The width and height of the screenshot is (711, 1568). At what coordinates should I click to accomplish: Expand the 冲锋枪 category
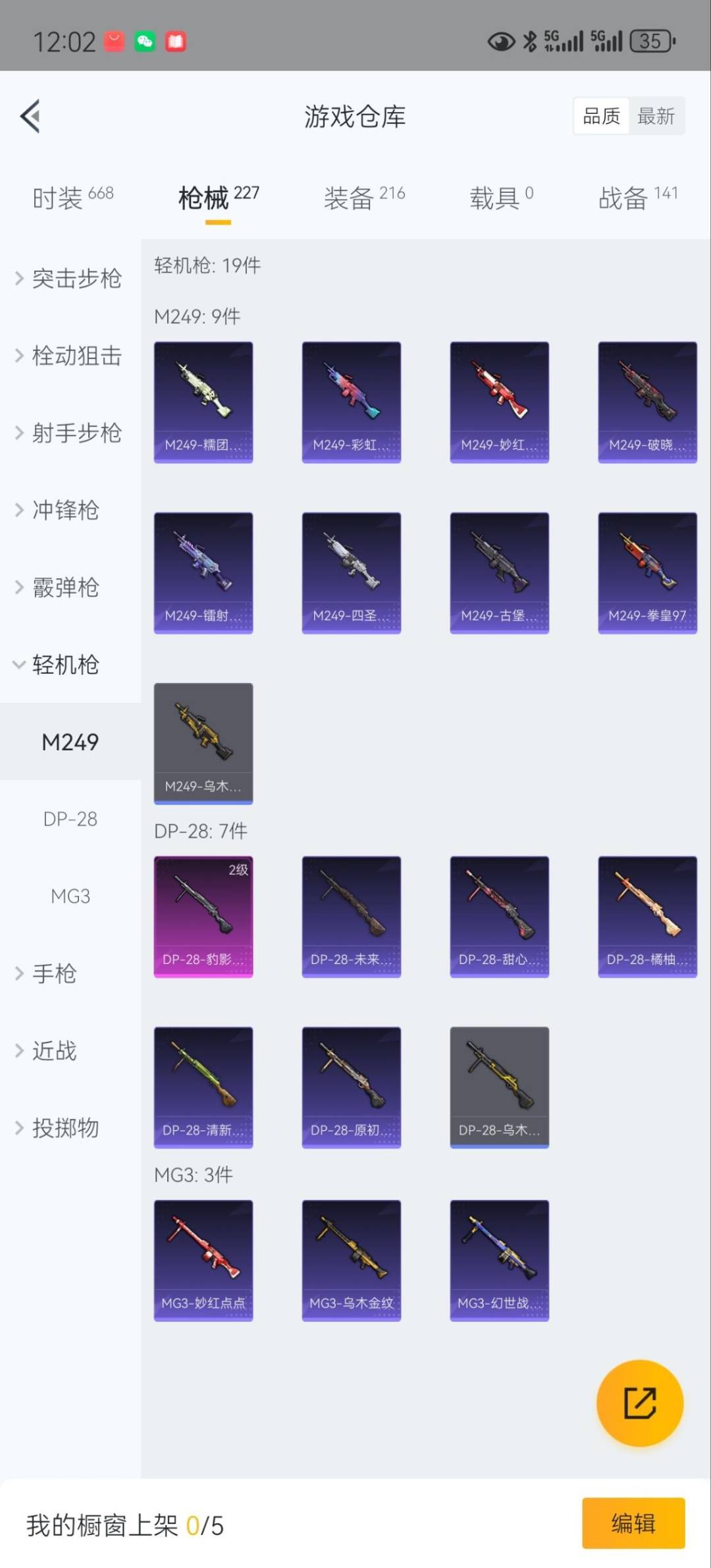pos(66,510)
